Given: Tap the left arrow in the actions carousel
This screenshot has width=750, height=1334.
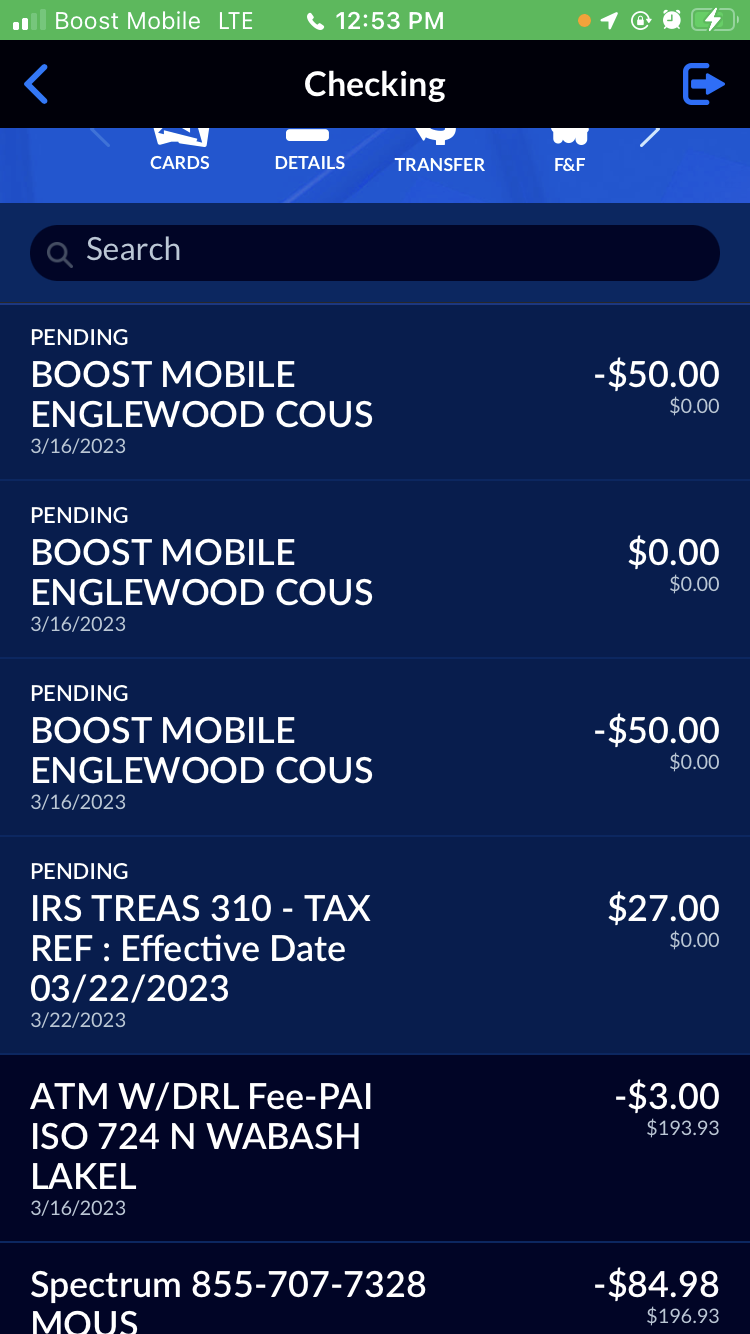Looking at the screenshot, I should [100, 136].
